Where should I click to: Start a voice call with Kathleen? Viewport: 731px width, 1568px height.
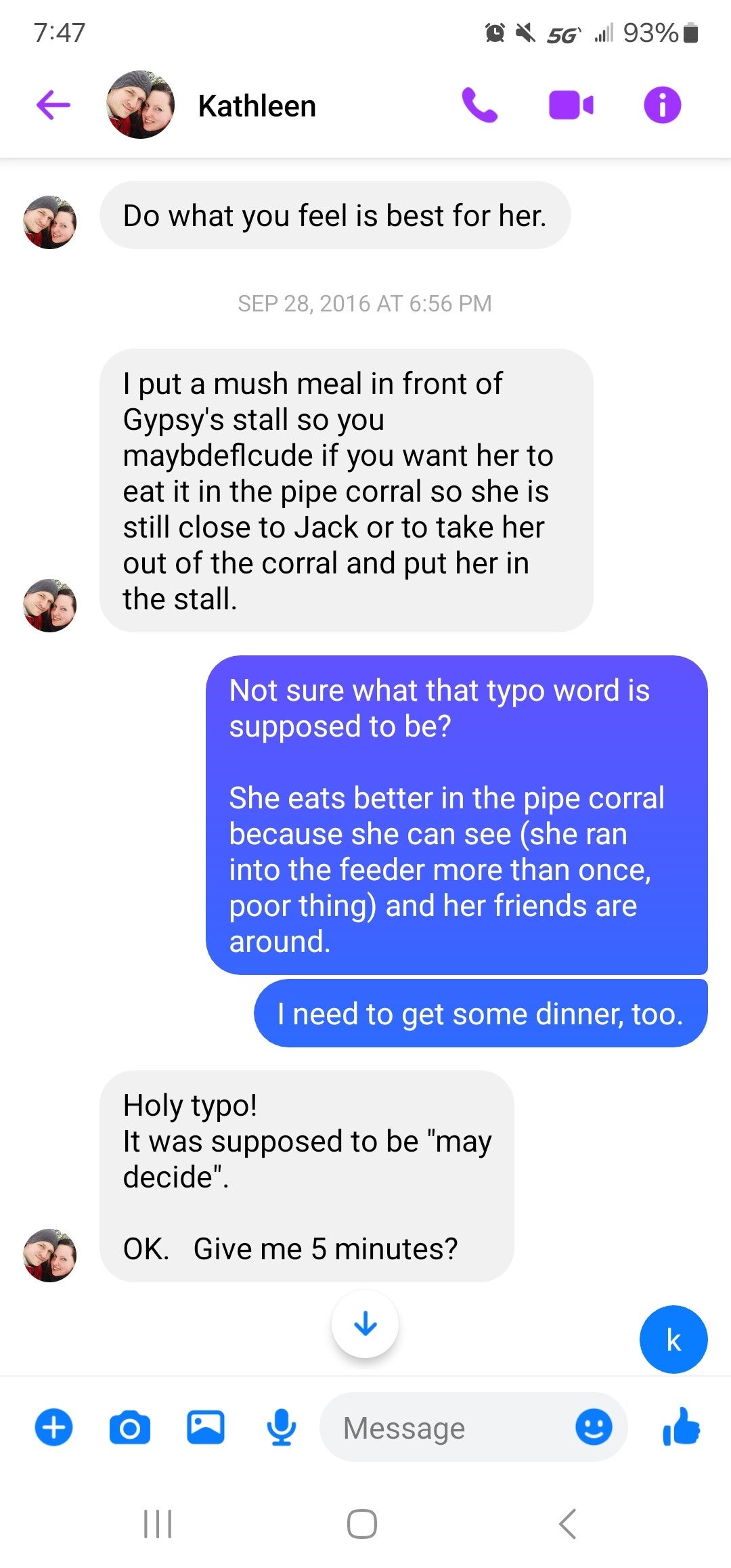pos(480,105)
